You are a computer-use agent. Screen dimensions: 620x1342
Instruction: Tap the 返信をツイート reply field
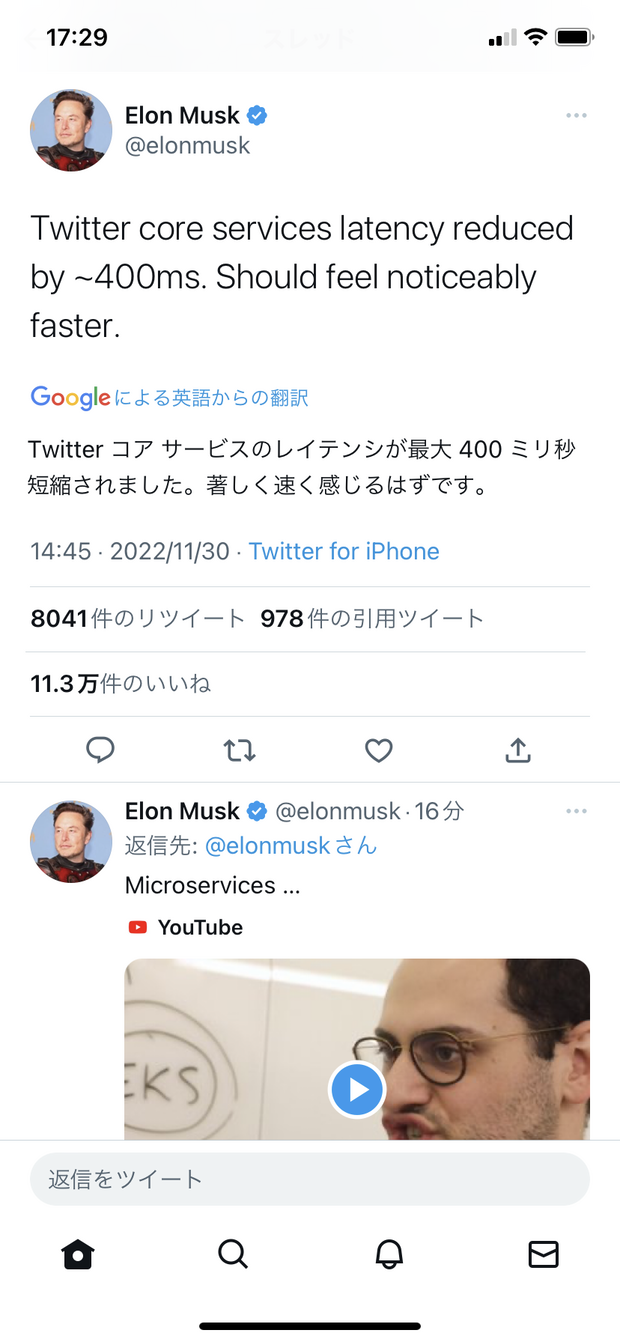310,1179
